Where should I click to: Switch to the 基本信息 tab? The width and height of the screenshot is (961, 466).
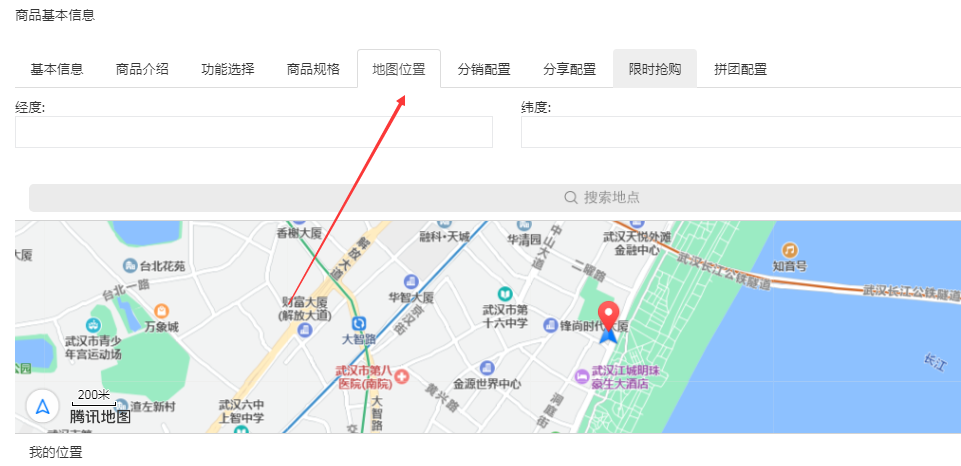(x=57, y=69)
